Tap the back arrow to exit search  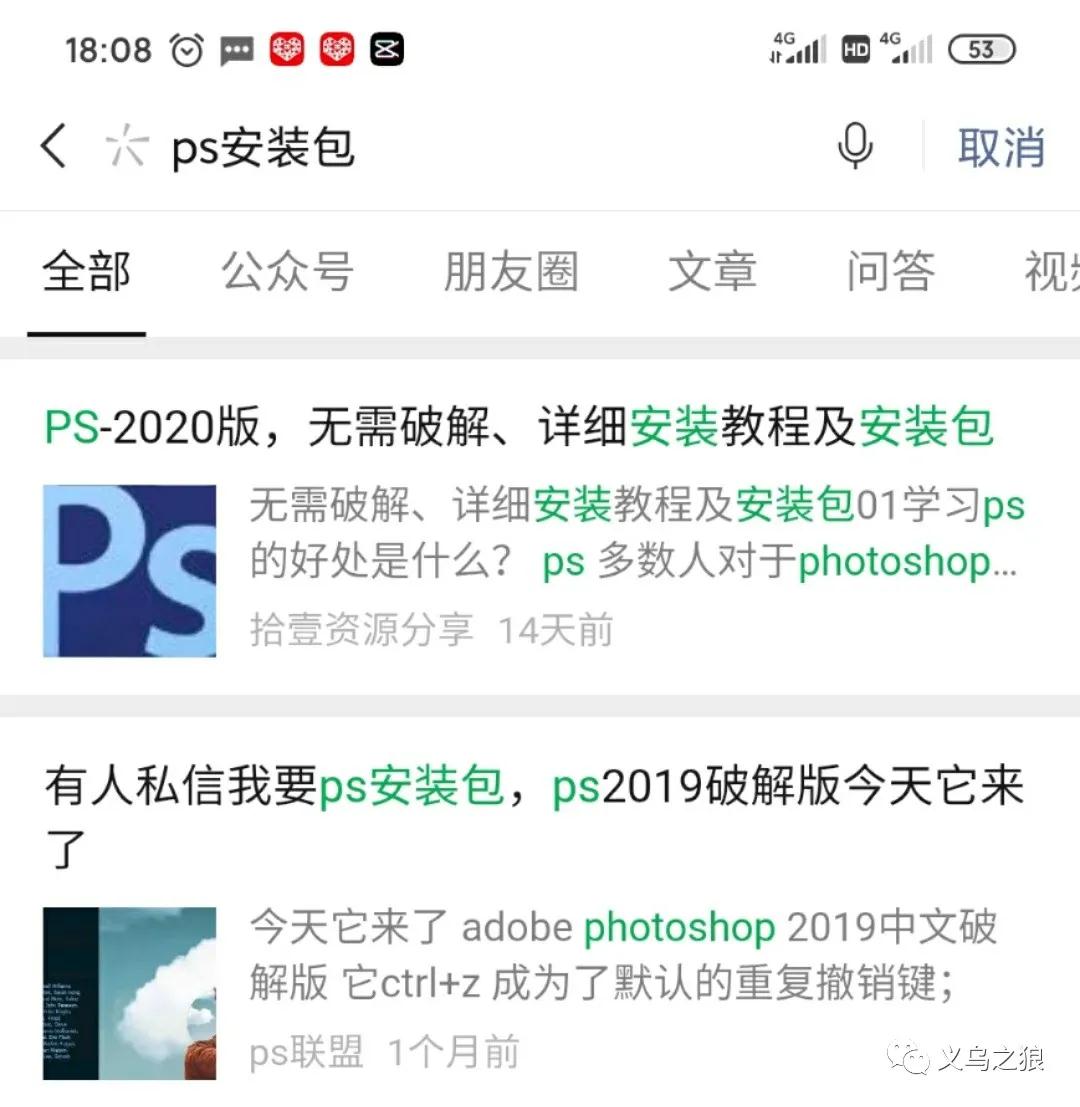[53, 145]
